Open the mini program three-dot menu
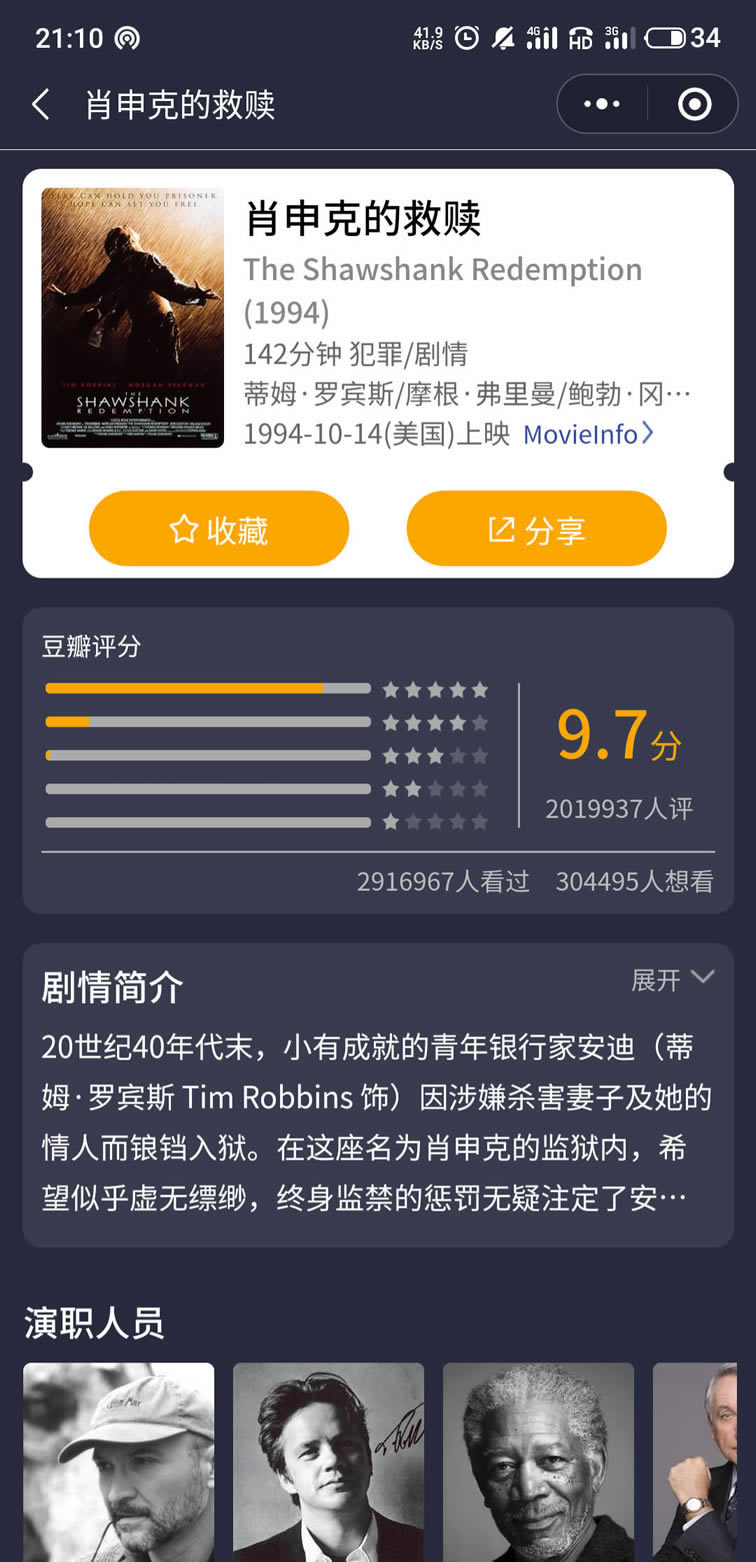 click(x=602, y=104)
